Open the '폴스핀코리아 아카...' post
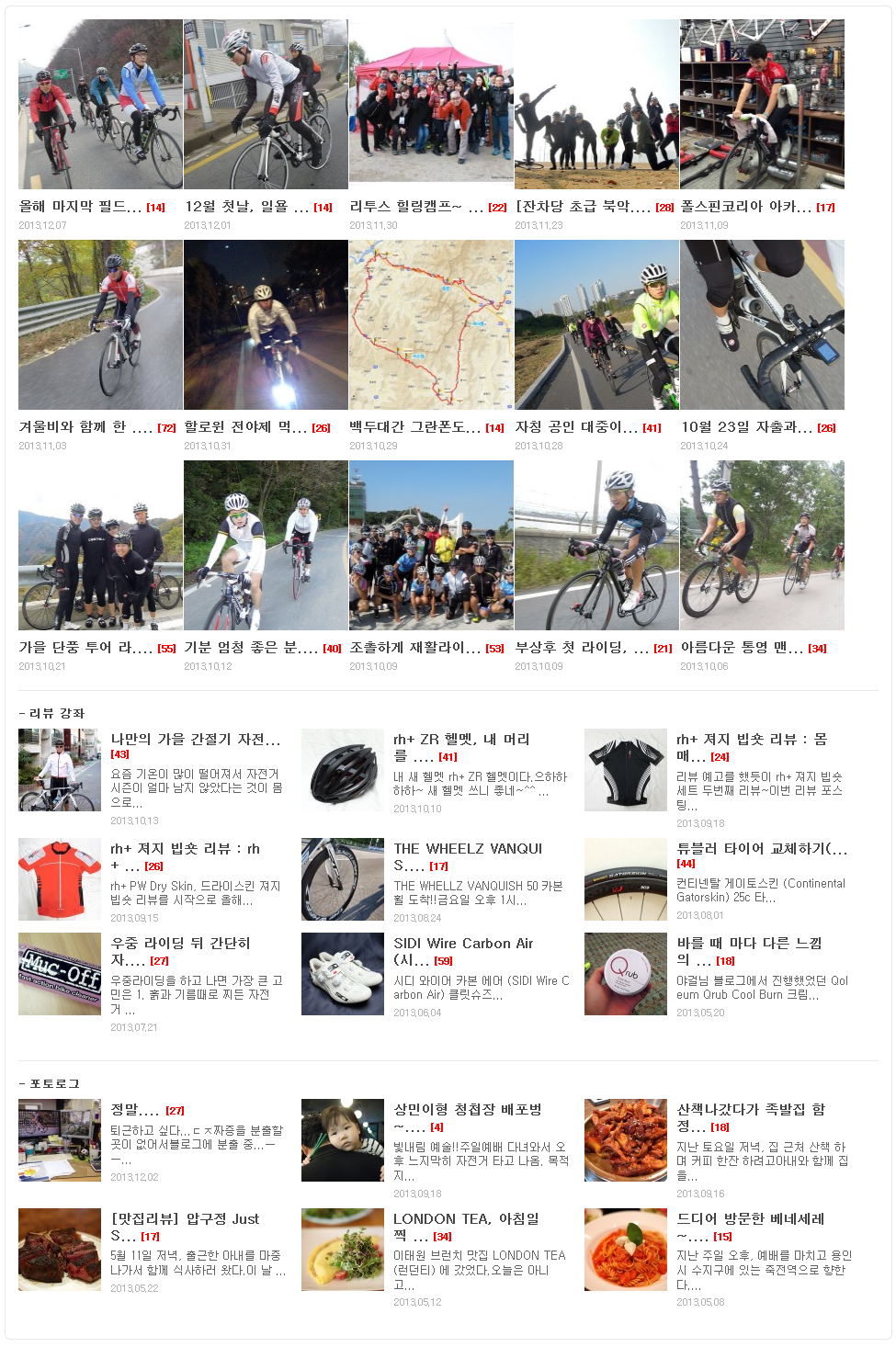 point(745,208)
